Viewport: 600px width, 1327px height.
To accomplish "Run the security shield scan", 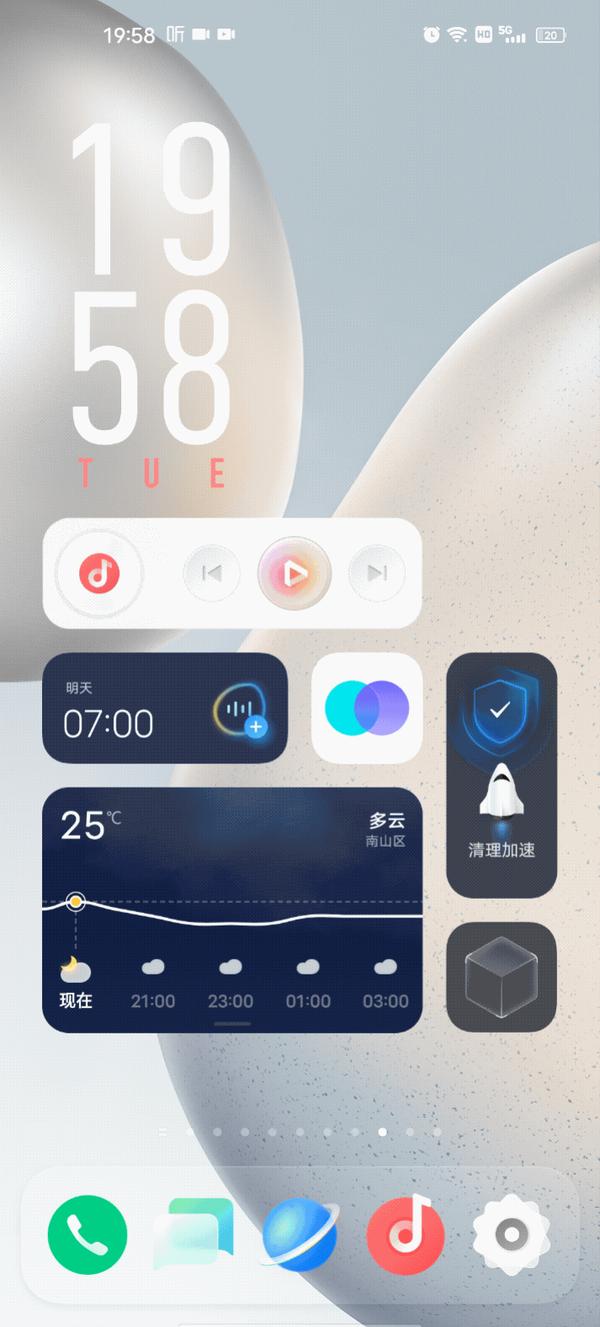I will click(x=500, y=710).
